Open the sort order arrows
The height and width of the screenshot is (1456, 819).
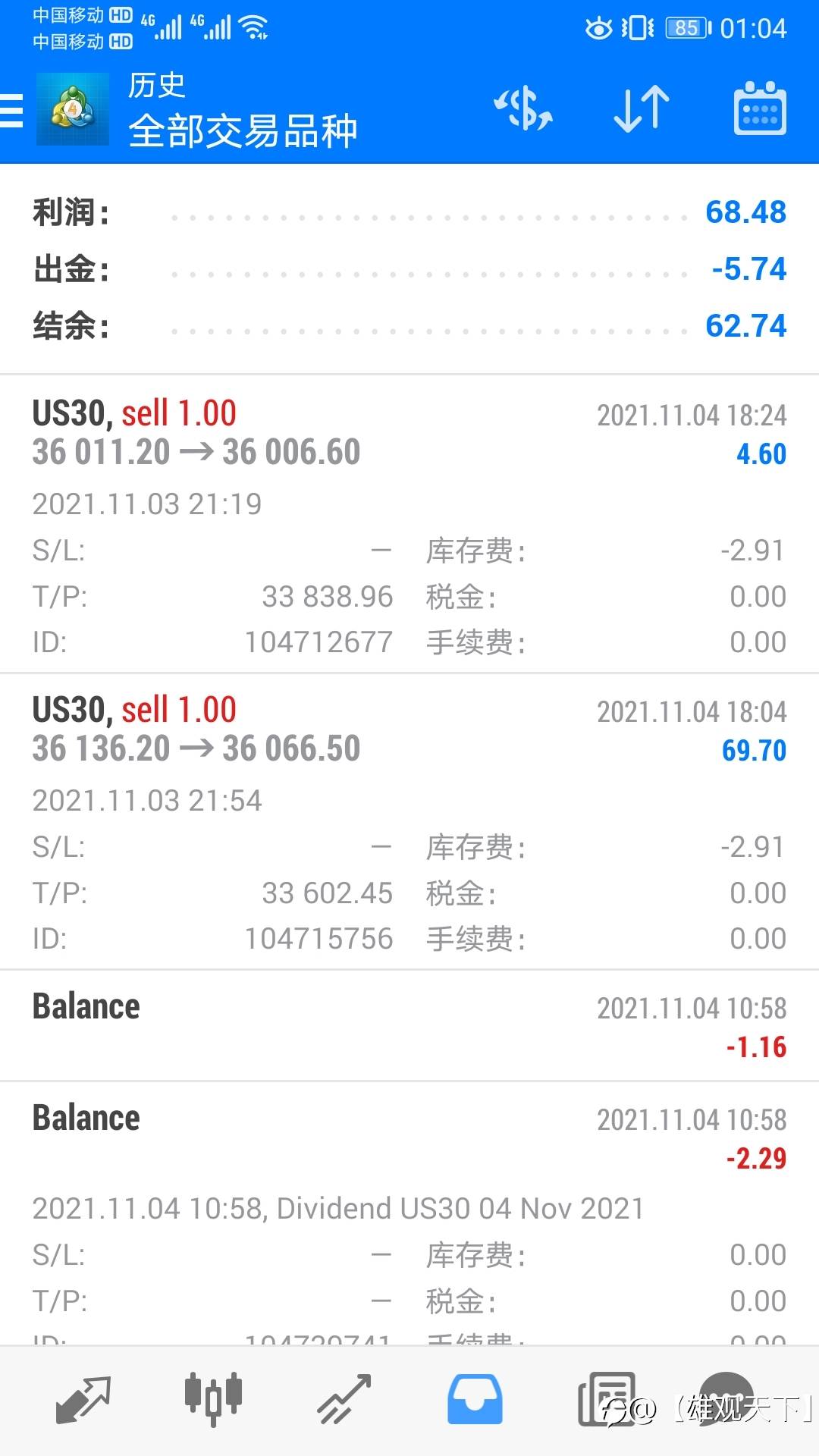pos(642,109)
